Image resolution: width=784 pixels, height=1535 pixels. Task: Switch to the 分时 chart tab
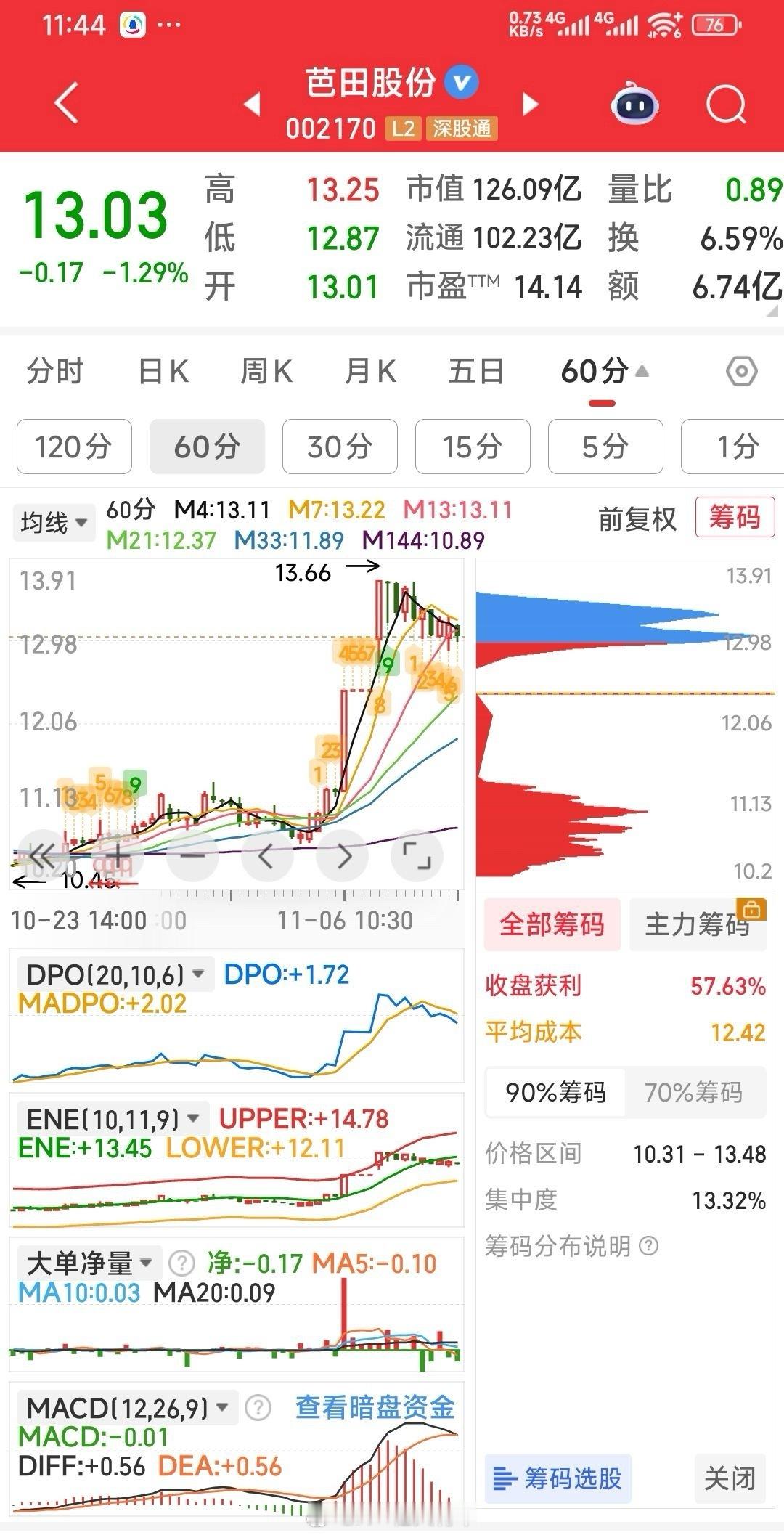click(55, 372)
